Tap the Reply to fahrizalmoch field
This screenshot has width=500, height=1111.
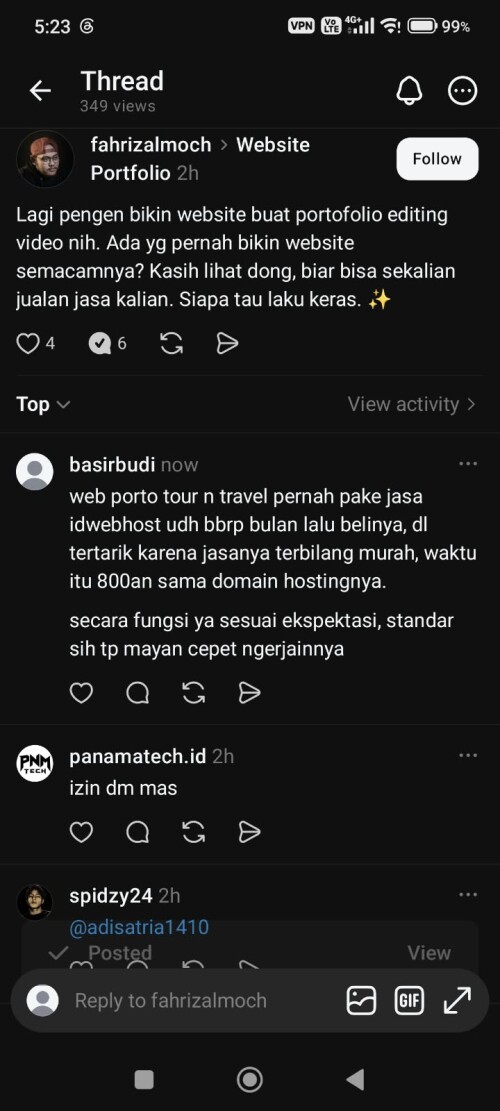click(171, 1000)
